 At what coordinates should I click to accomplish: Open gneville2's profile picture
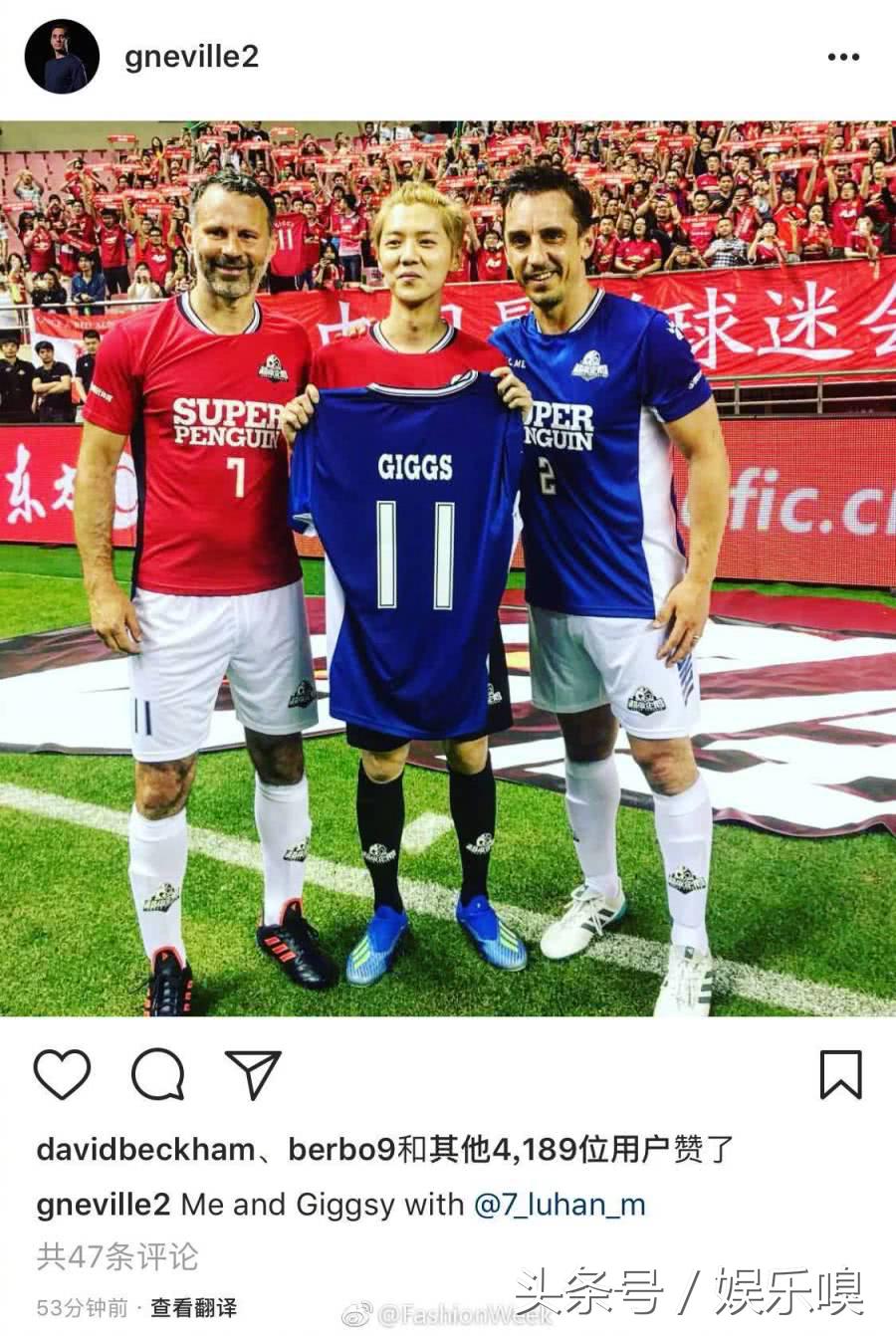[x=62, y=57]
